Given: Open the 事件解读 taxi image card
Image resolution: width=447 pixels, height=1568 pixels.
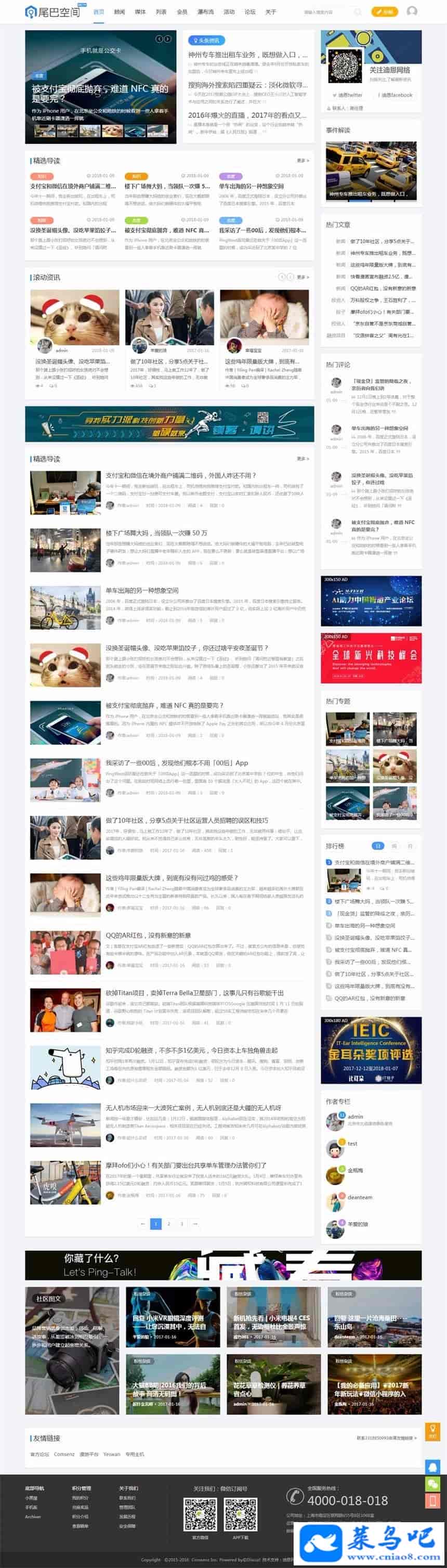Looking at the screenshot, I should (371, 171).
